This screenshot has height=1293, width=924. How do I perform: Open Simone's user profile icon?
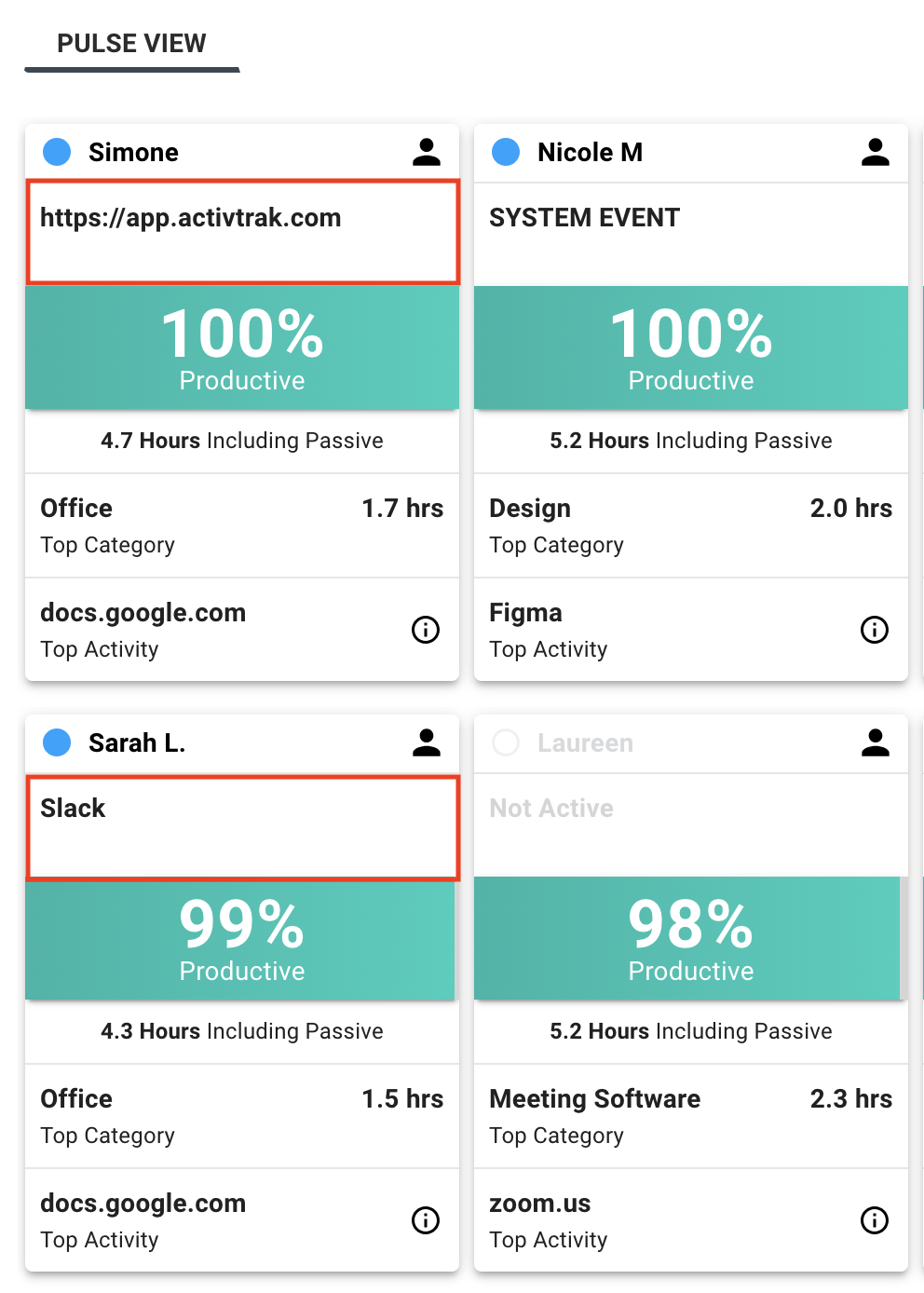(427, 152)
